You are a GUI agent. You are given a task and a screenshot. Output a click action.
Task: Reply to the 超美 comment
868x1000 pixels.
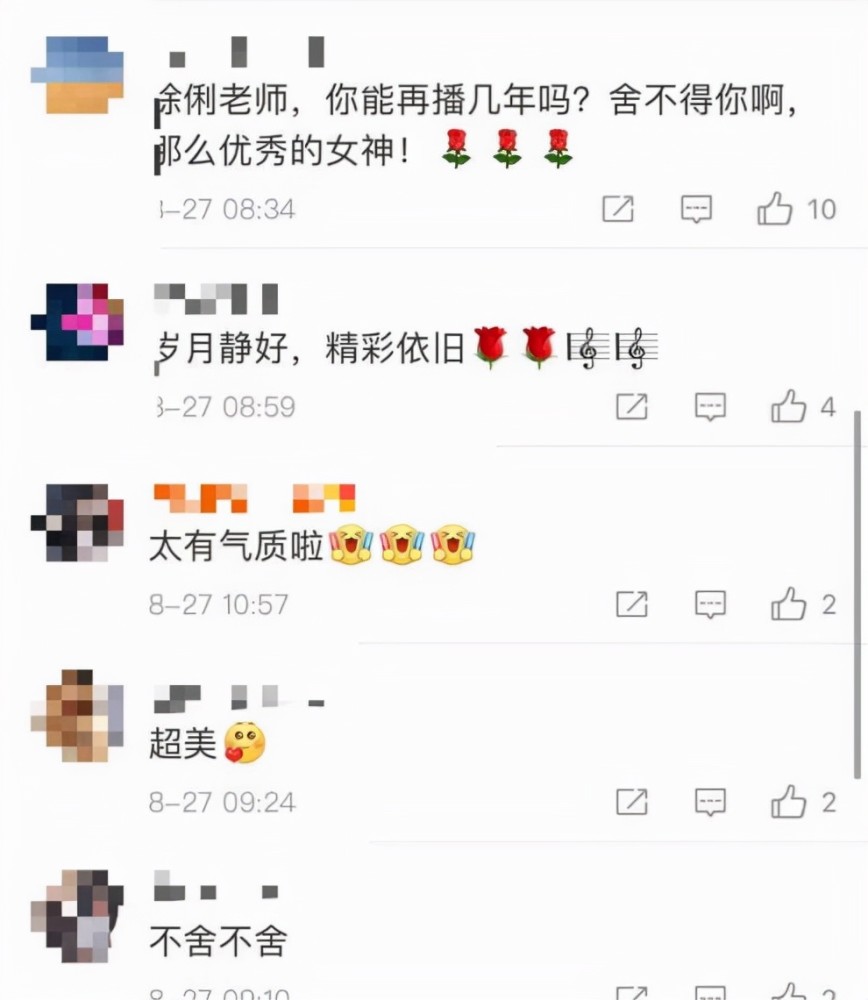[710, 802]
